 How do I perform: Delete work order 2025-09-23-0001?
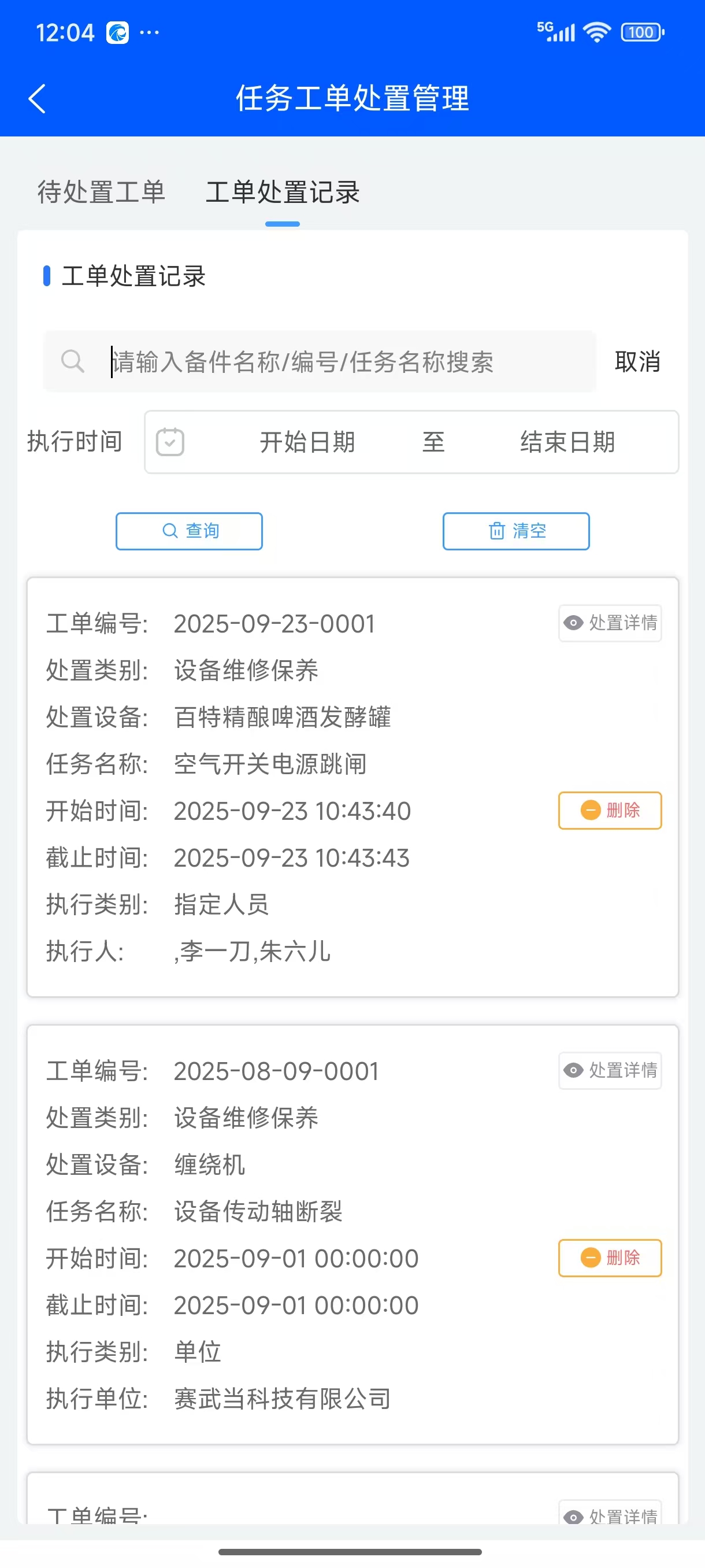(610, 810)
